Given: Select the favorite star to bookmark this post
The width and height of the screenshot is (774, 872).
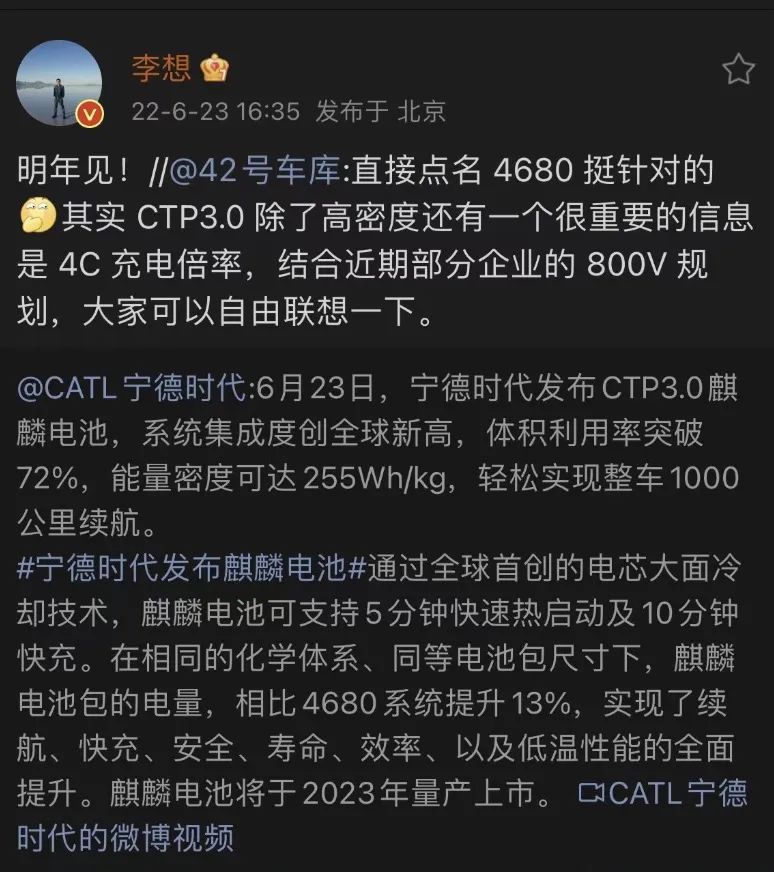Looking at the screenshot, I should [x=740, y=66].
